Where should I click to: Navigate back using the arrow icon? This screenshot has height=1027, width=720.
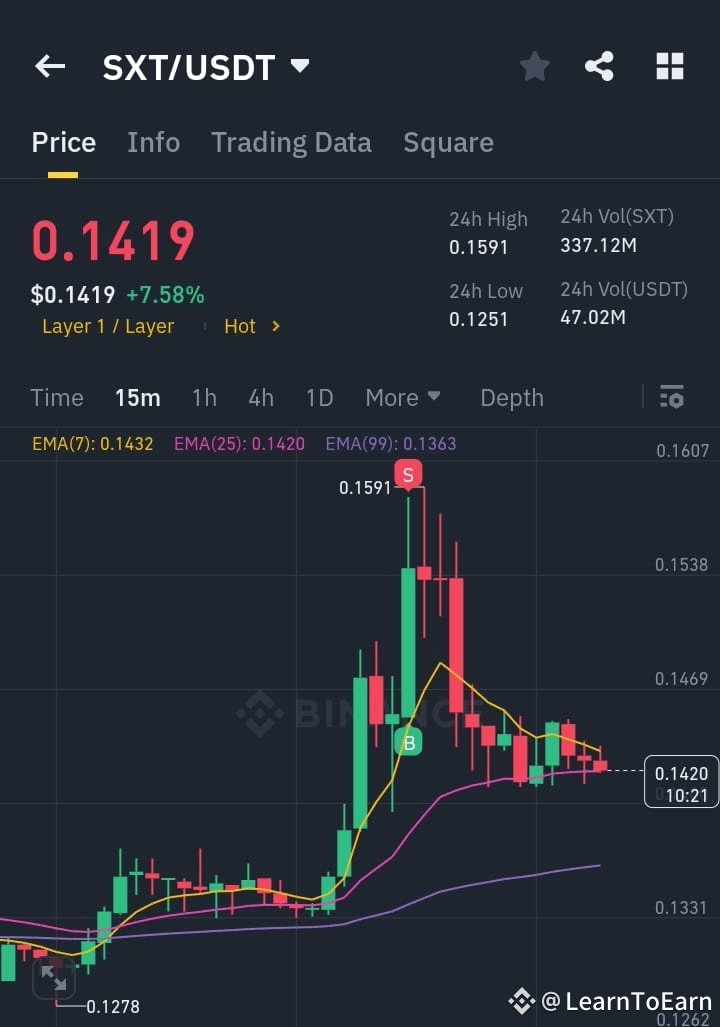(x=48, y=66)
